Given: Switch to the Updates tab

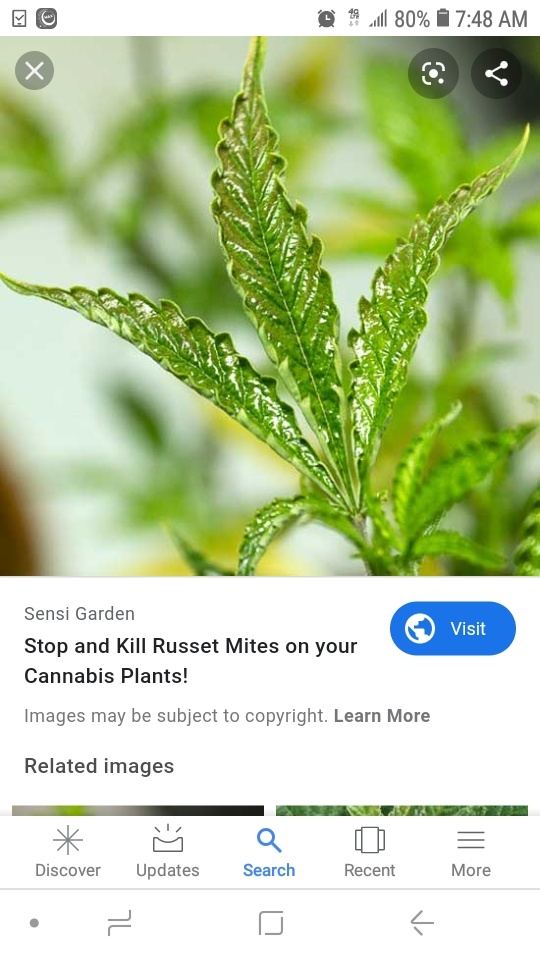Looking at the screenshot, I should tap(168, 852).
